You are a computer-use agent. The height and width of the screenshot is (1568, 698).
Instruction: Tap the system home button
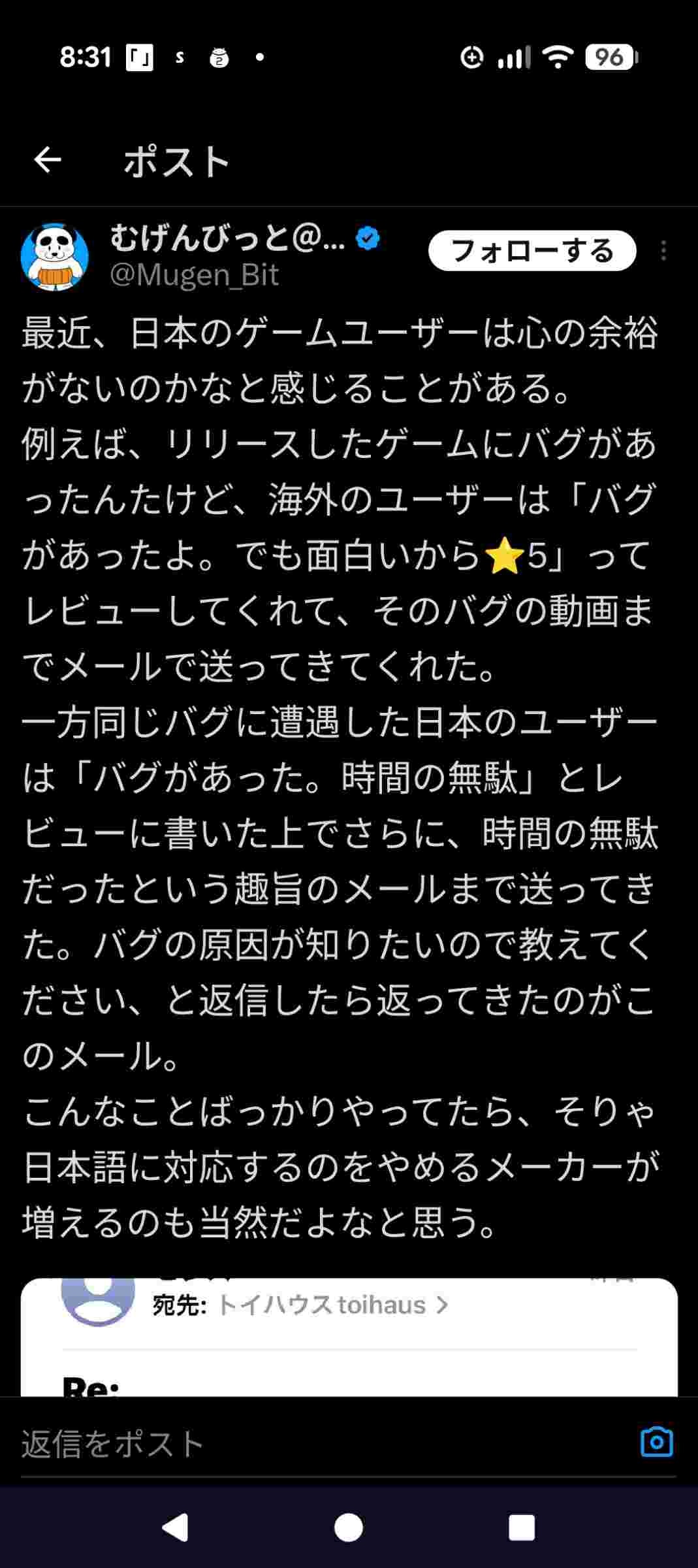(349, 1528)
